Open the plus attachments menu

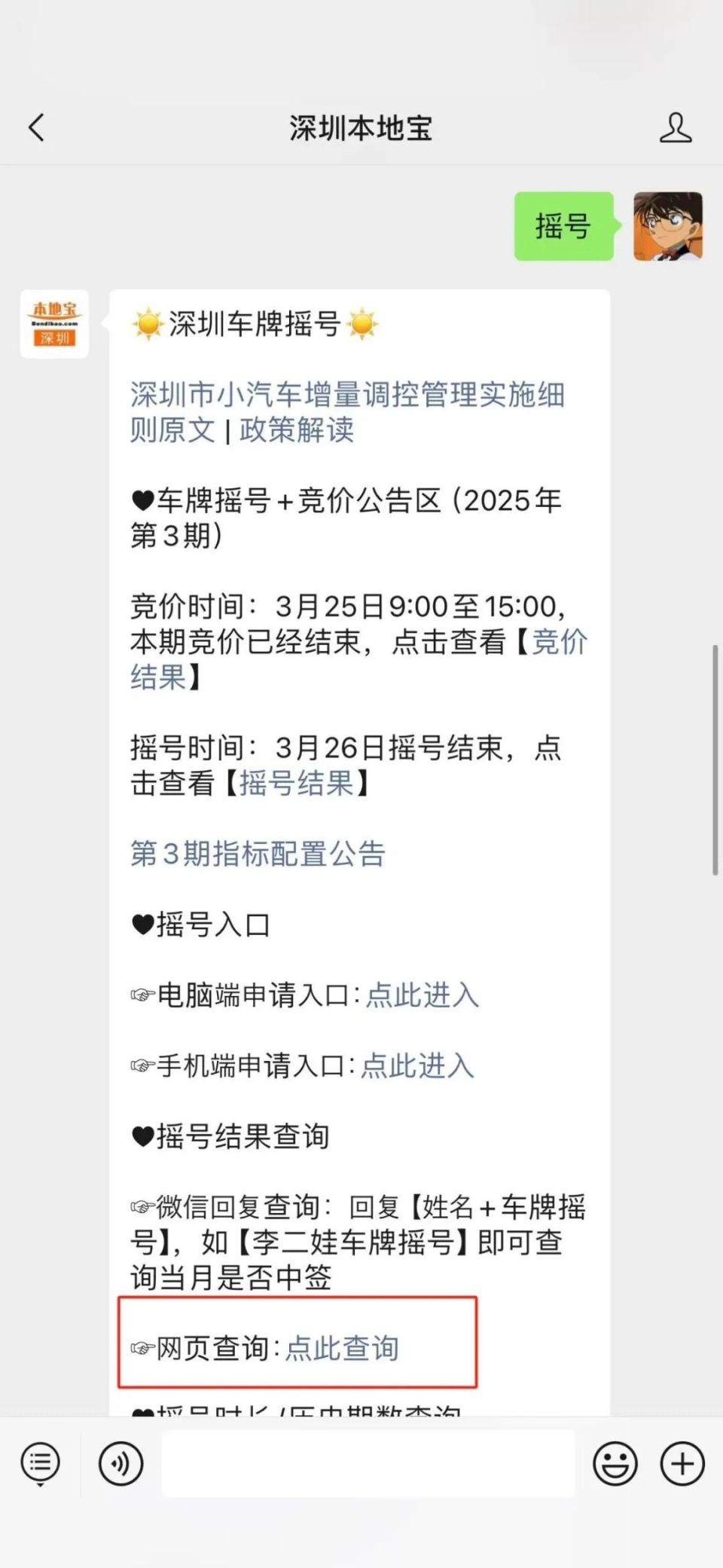click(x=682, y=1463)
